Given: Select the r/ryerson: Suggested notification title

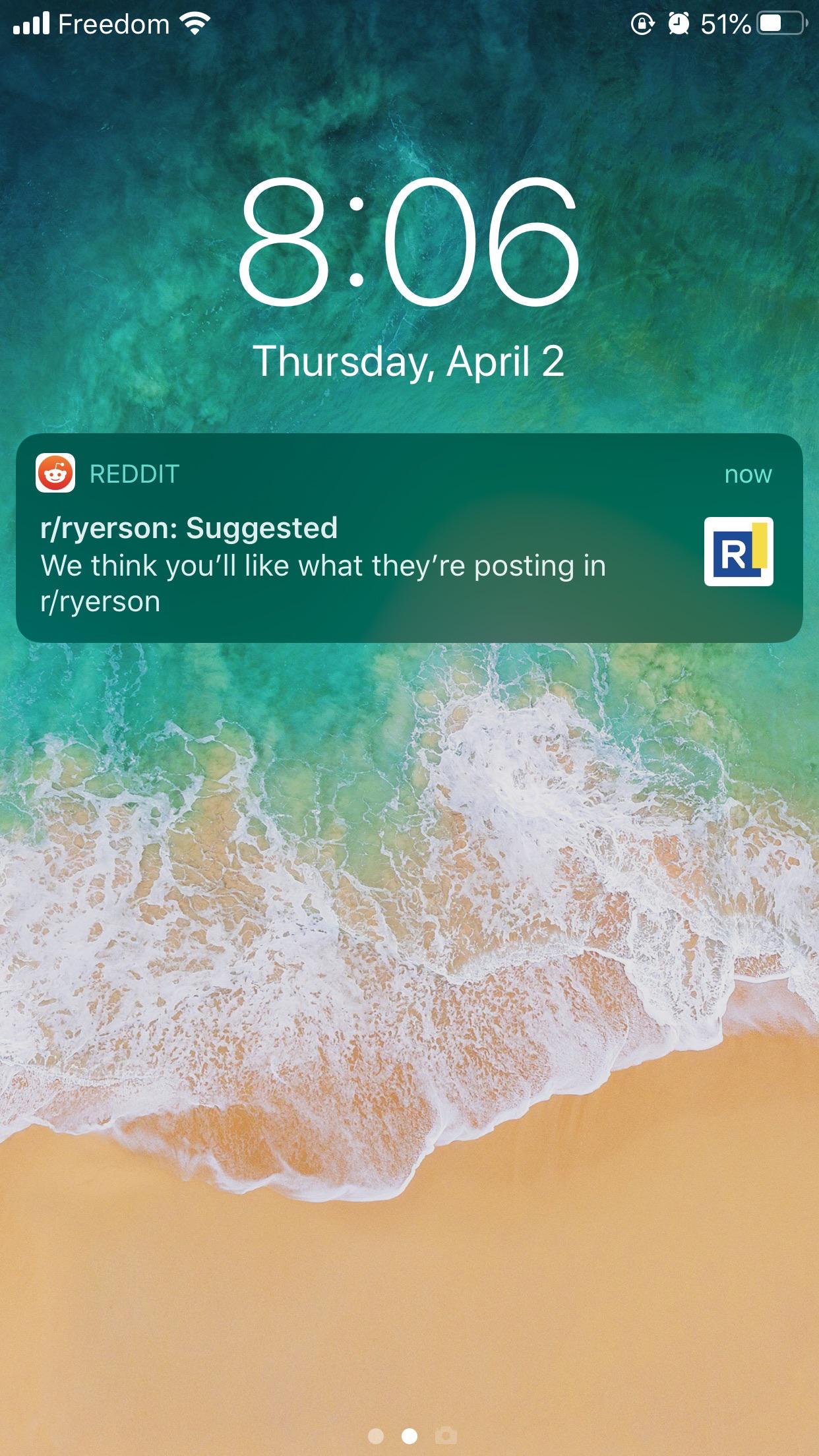Looking at the screenshot, I should 190,527.
